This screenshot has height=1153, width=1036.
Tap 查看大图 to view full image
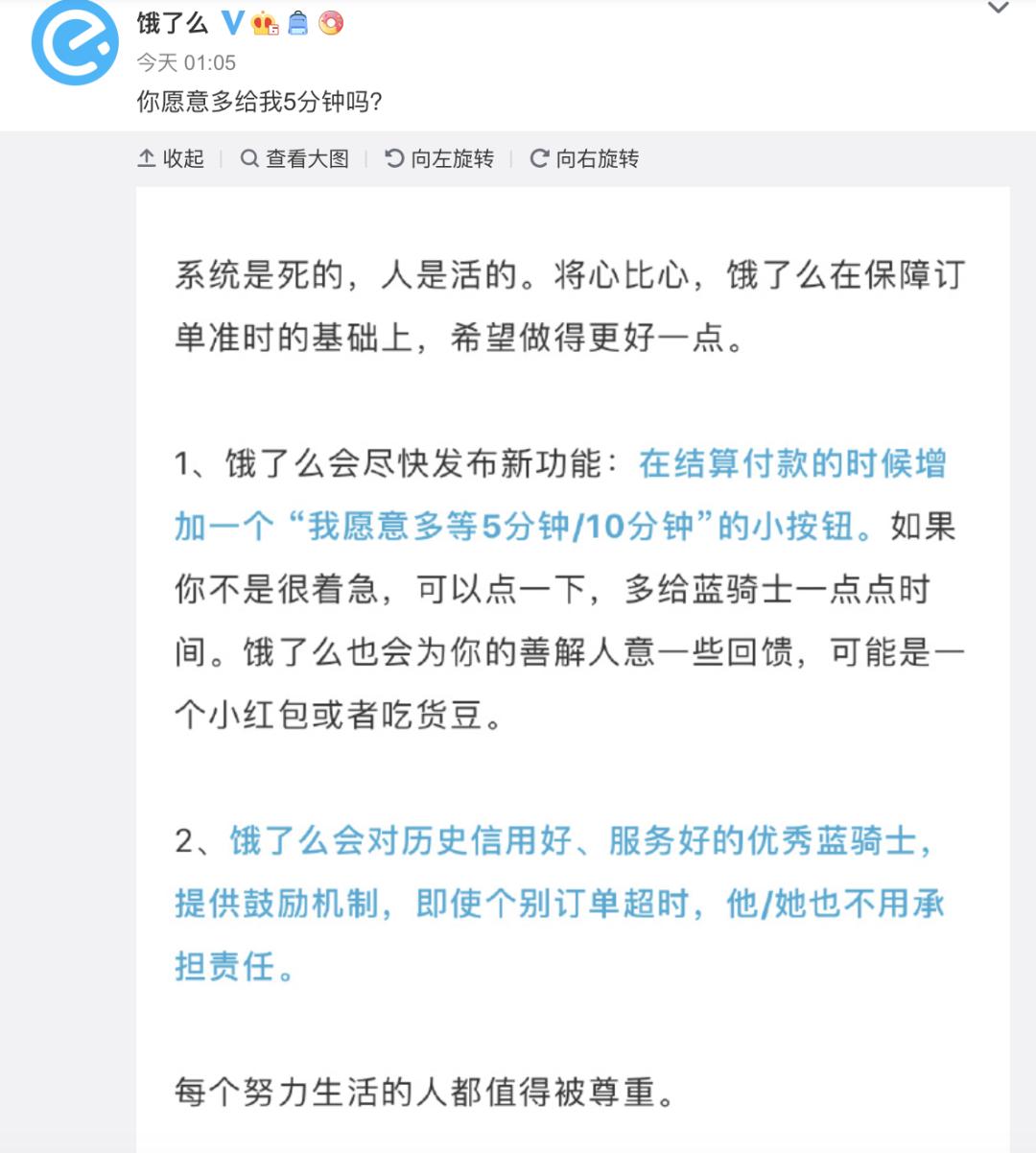click(295, 158)
